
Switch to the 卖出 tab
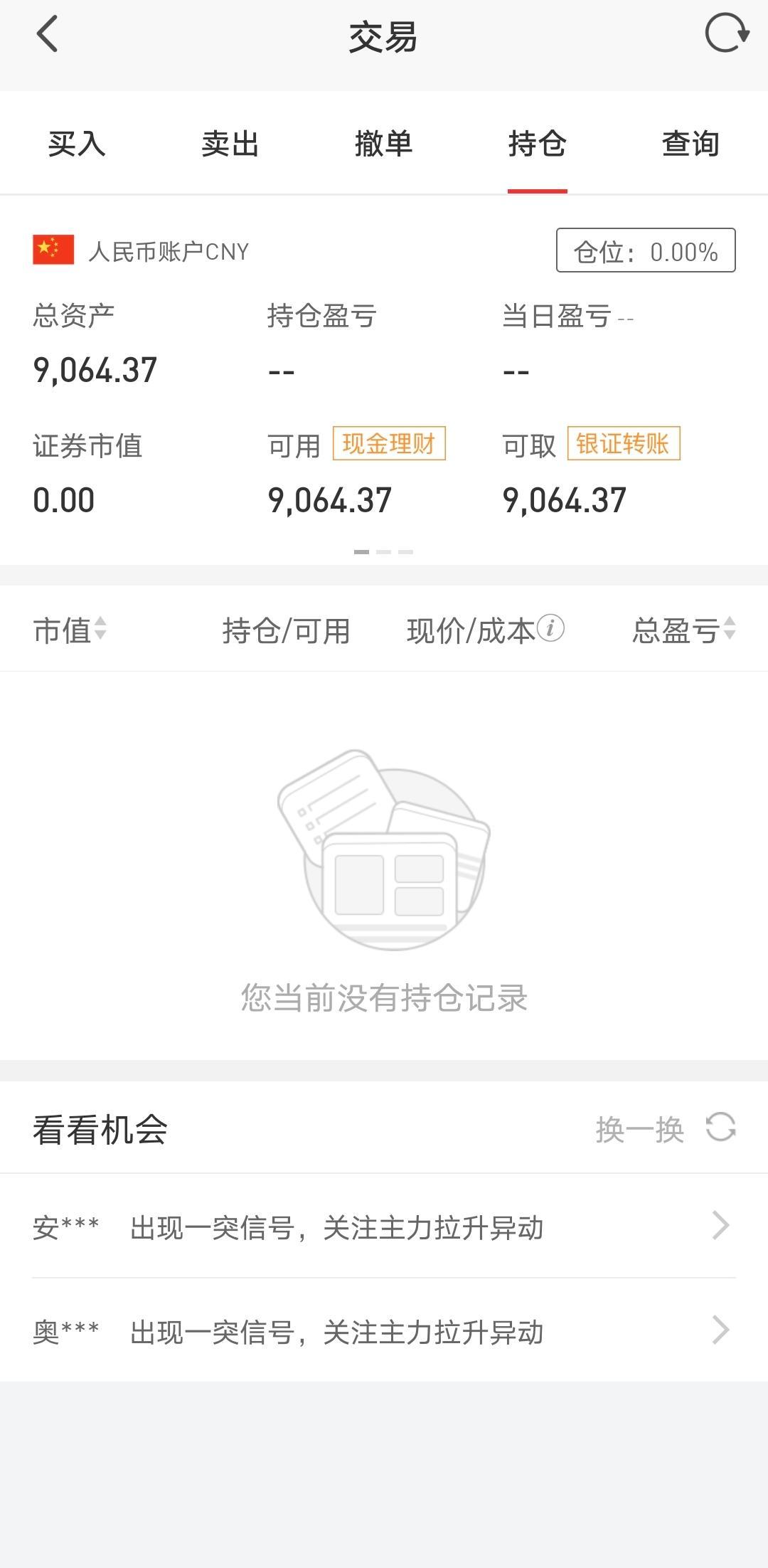[230, 144]
